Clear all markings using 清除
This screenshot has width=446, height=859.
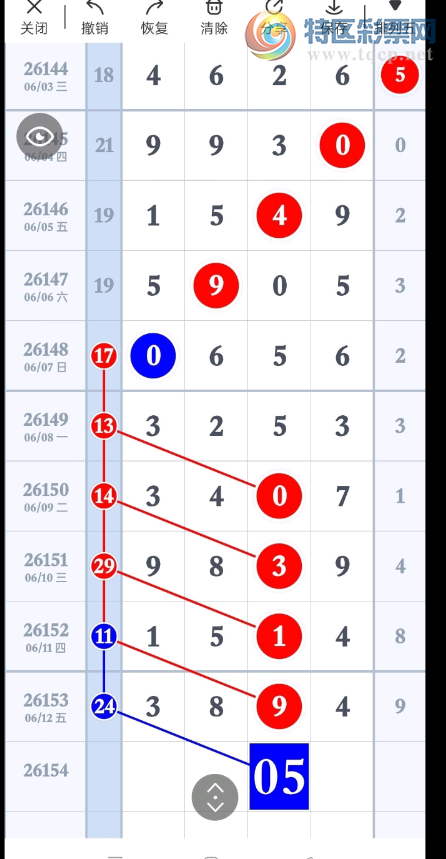[214, 18]
